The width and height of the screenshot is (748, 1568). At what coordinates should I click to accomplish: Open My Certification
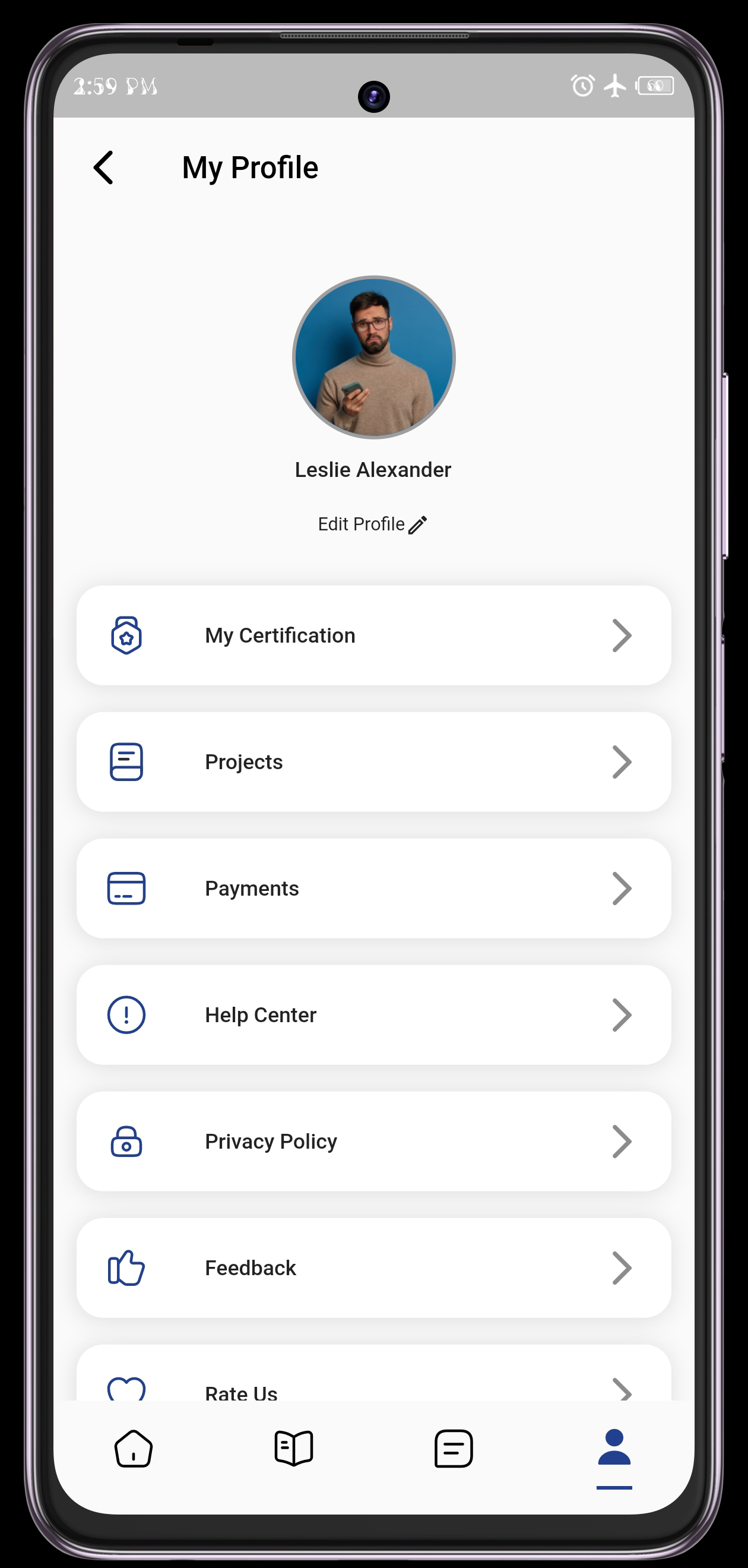(x=373, y=635)
